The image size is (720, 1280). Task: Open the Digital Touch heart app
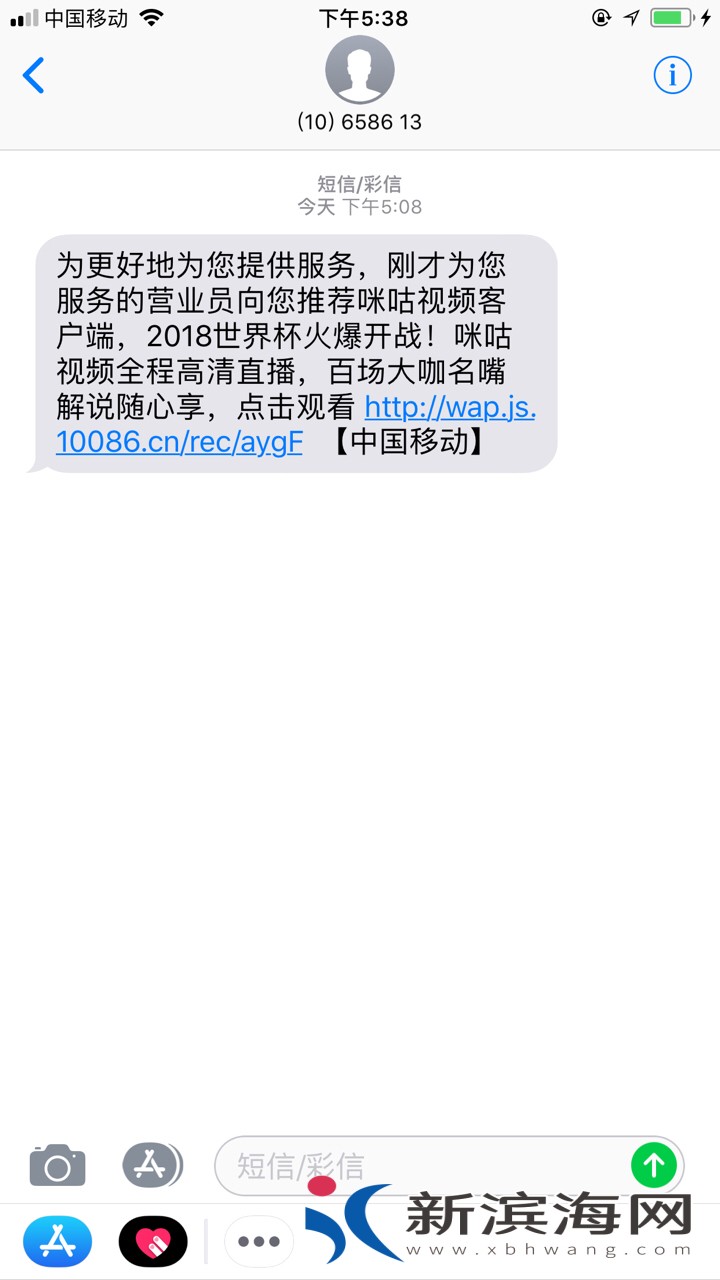click(153, 1242)
